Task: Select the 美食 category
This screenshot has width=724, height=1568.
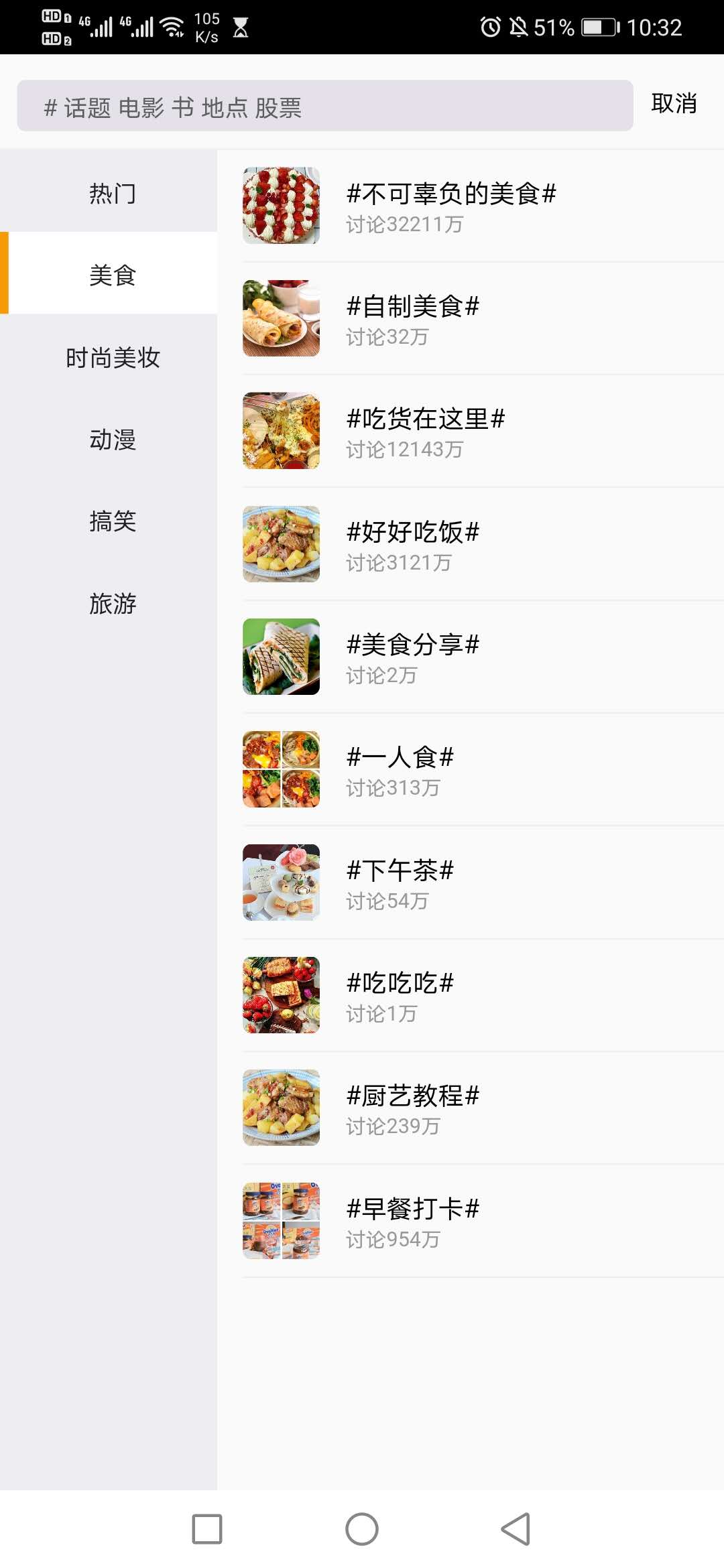Action: coord(112,275)
